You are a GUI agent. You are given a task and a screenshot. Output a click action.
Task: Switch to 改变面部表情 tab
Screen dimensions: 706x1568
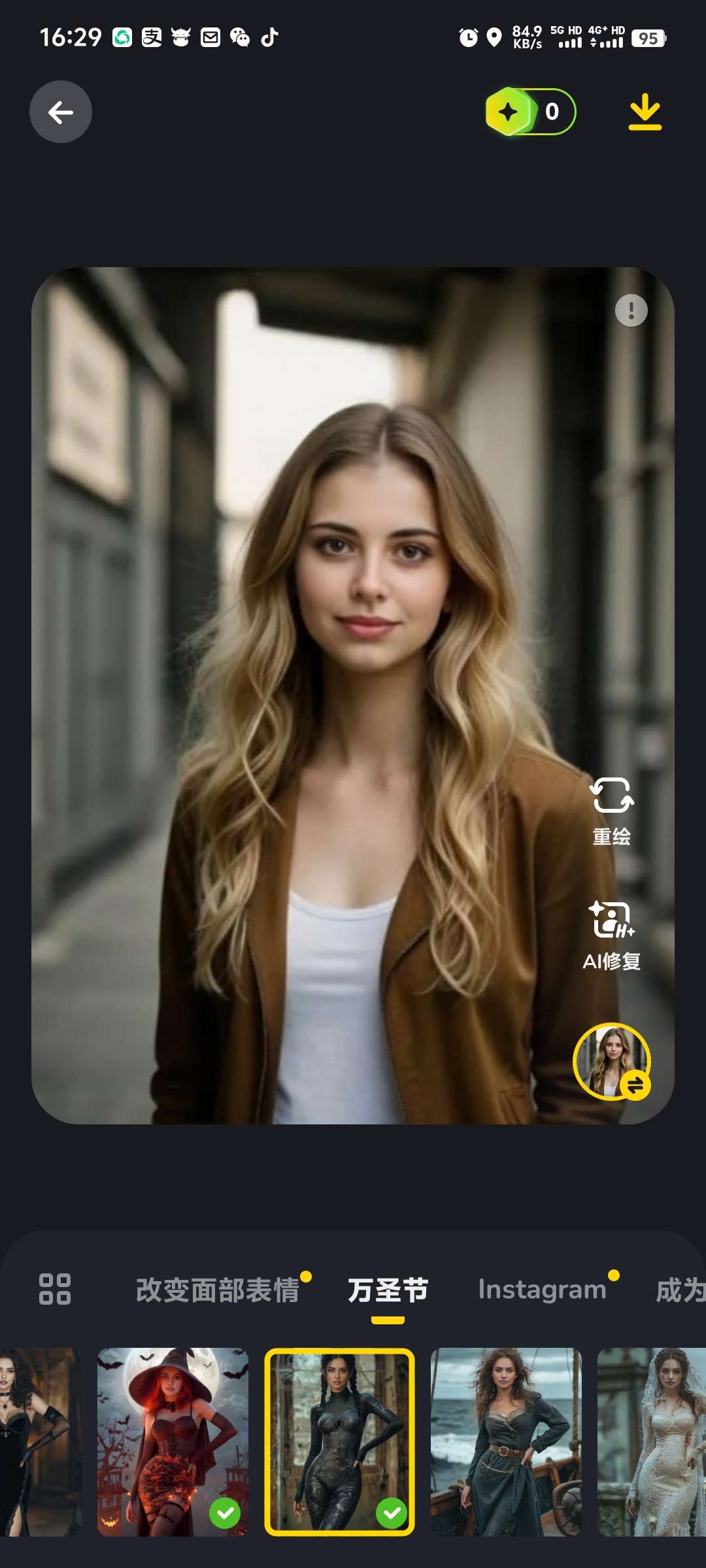(x=218, y=1290)
